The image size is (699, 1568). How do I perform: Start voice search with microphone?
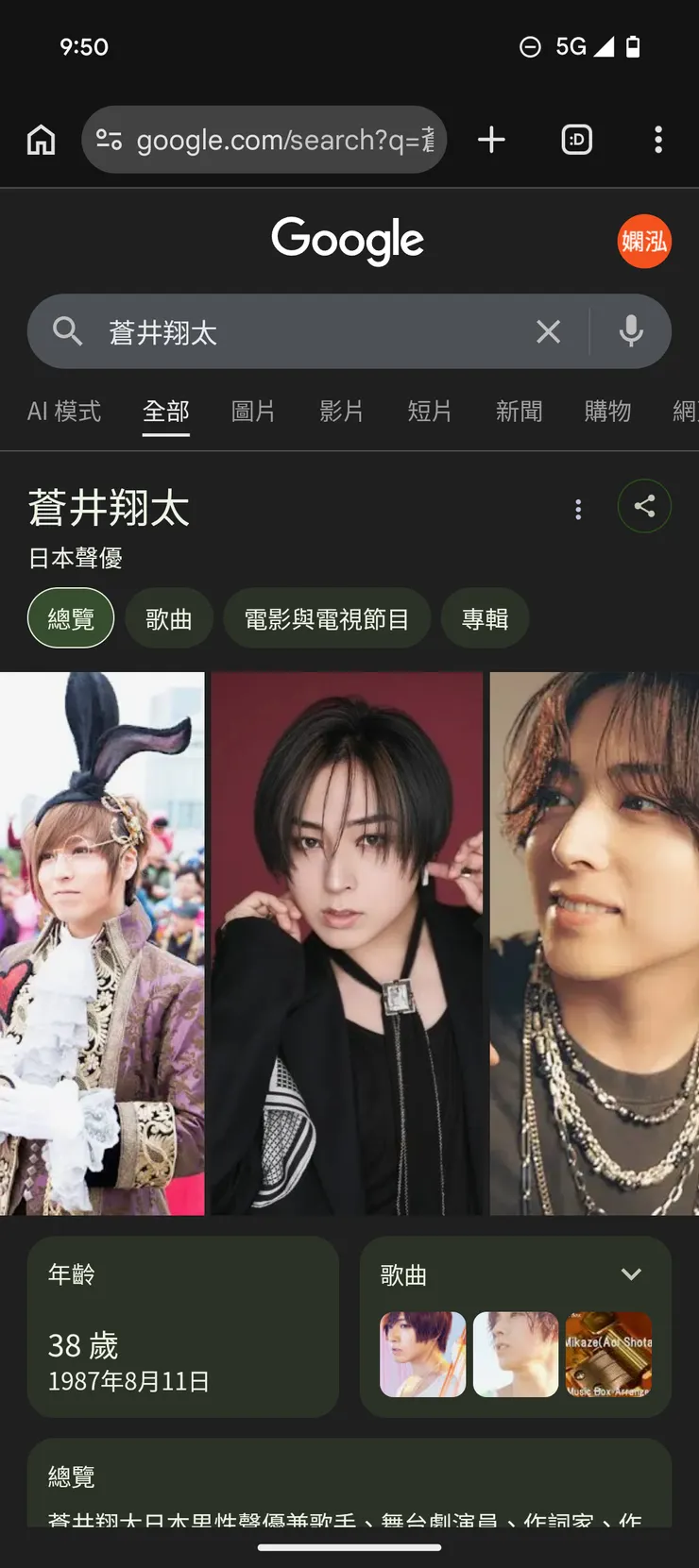click(x=631, y=331)
